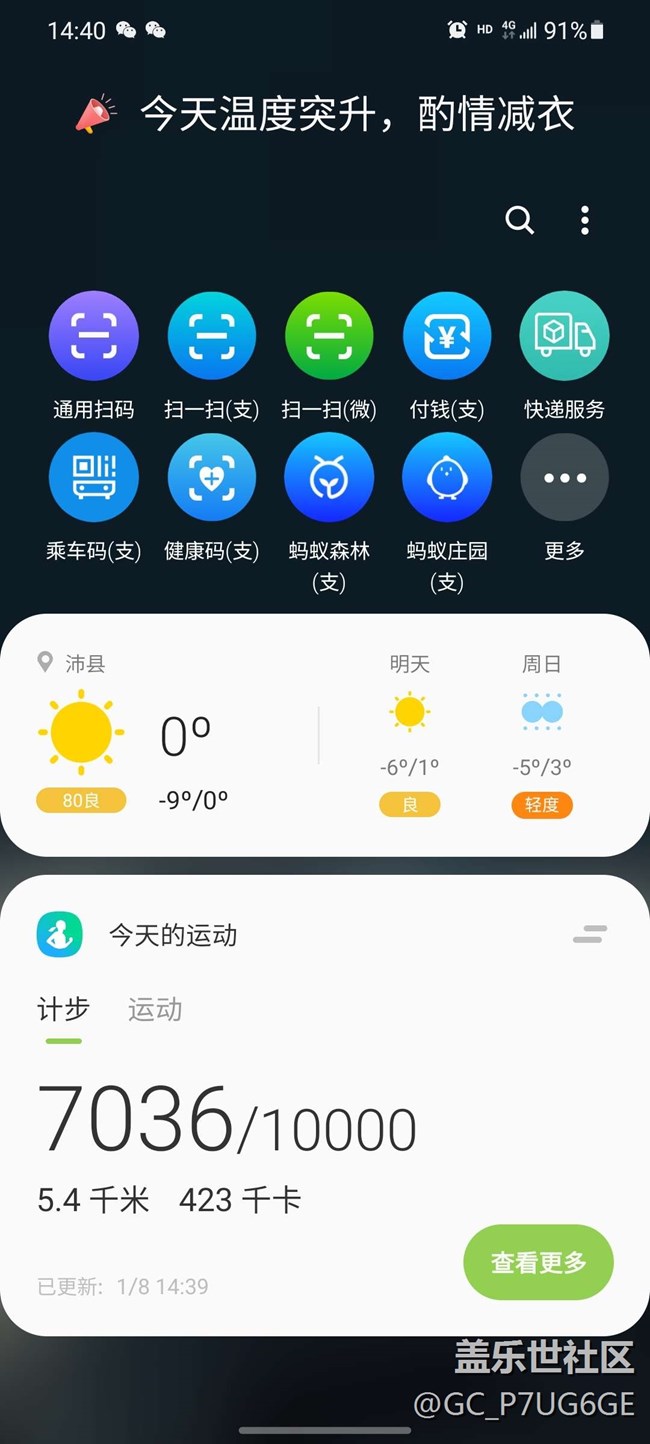Screen dimensions: 650x1444
Task: Tap the 查看更多 button
Action: pos(538,1262)
